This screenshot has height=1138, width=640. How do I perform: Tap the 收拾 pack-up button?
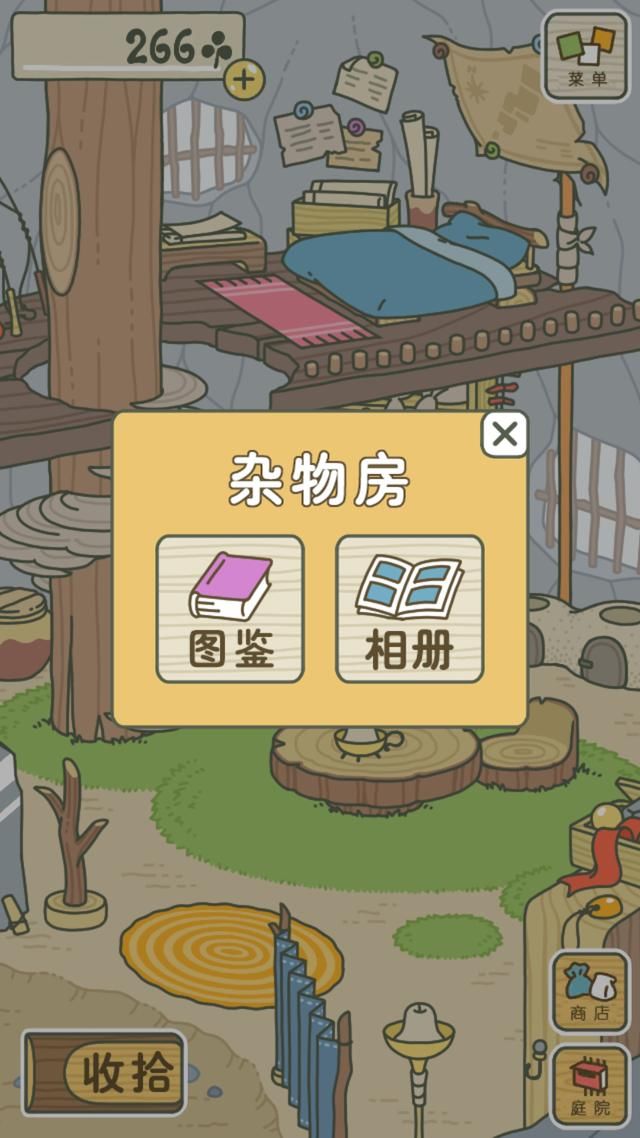point(105,1073)
